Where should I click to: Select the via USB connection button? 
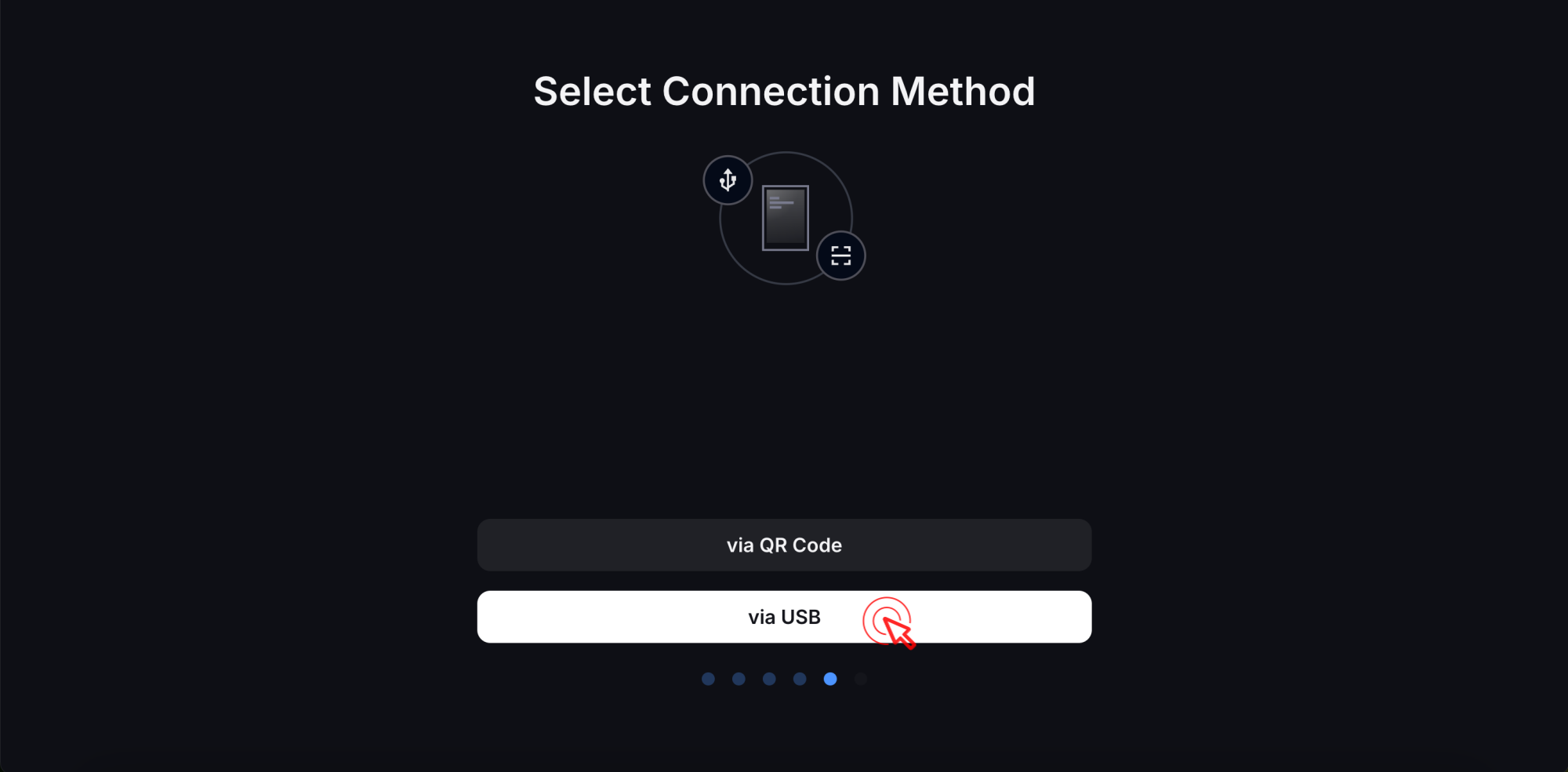784,617
